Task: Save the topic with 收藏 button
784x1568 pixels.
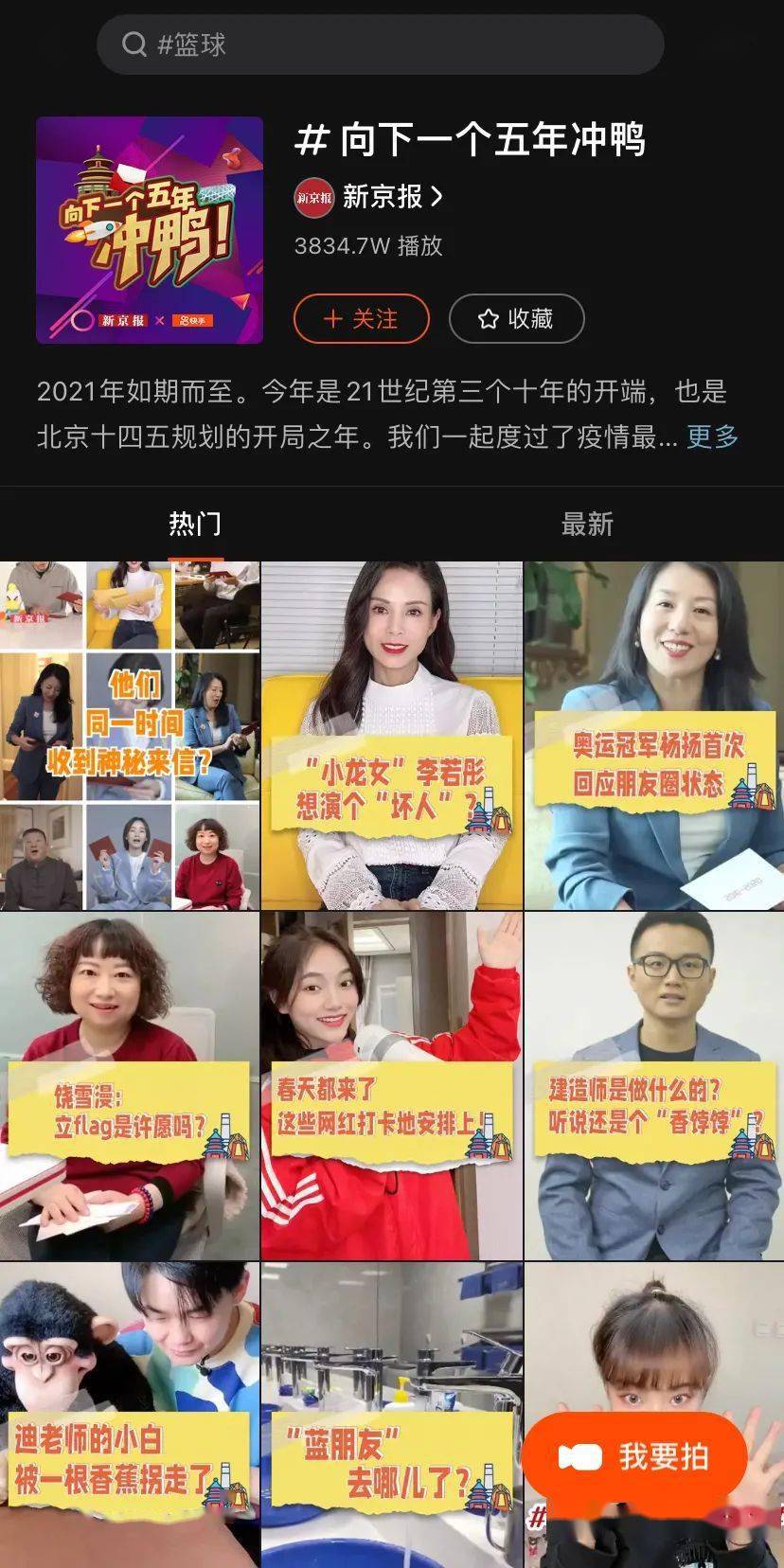Action: pos(516,319)
